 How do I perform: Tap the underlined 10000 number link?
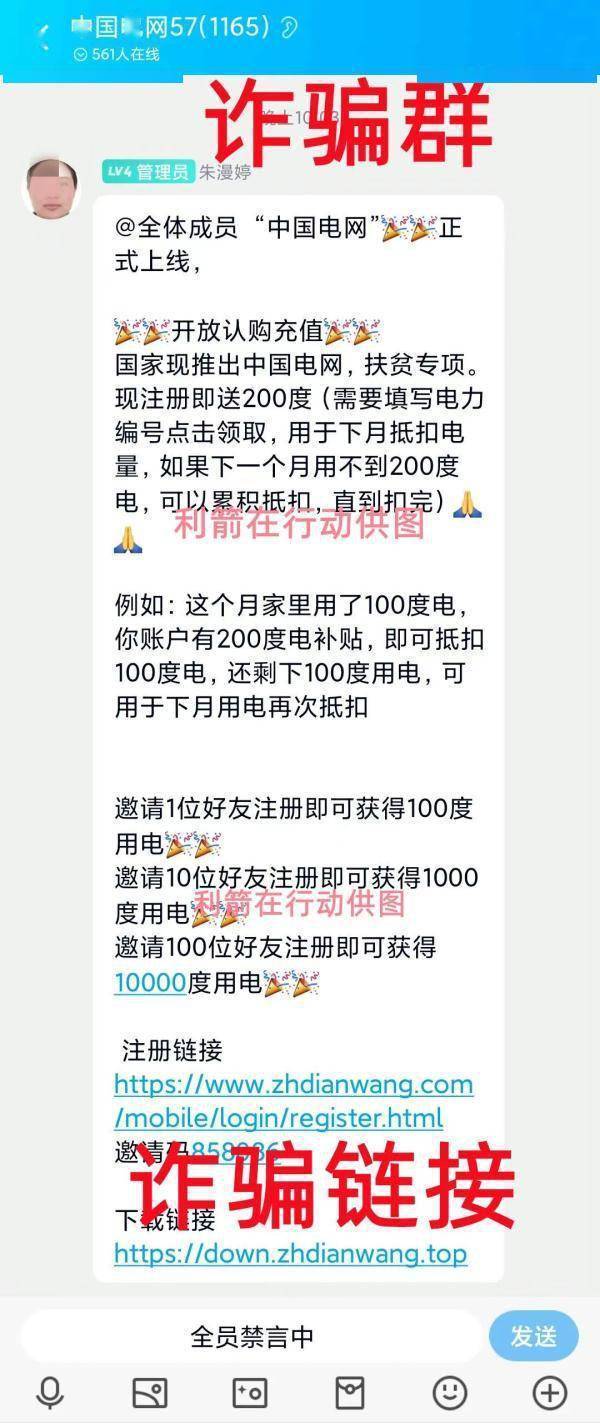[150, 983]
